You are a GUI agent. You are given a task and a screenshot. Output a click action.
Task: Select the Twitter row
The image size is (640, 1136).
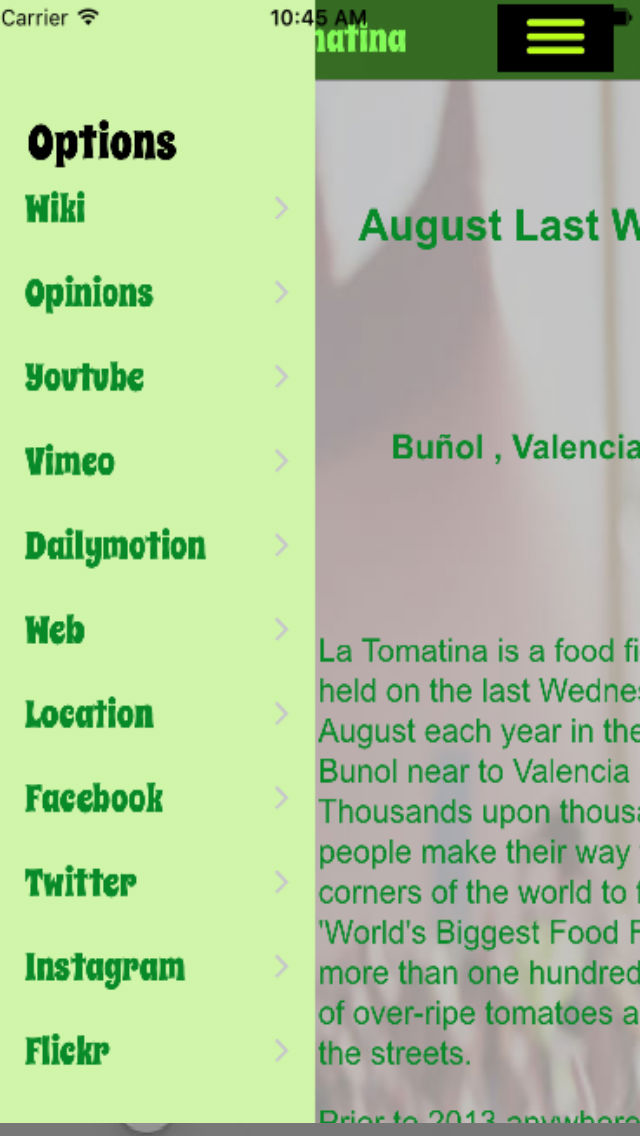[157, 882]
